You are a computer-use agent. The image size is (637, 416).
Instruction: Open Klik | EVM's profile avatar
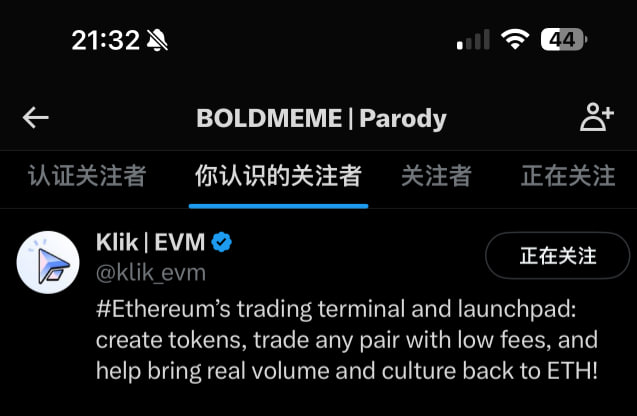tap(48, 262)
